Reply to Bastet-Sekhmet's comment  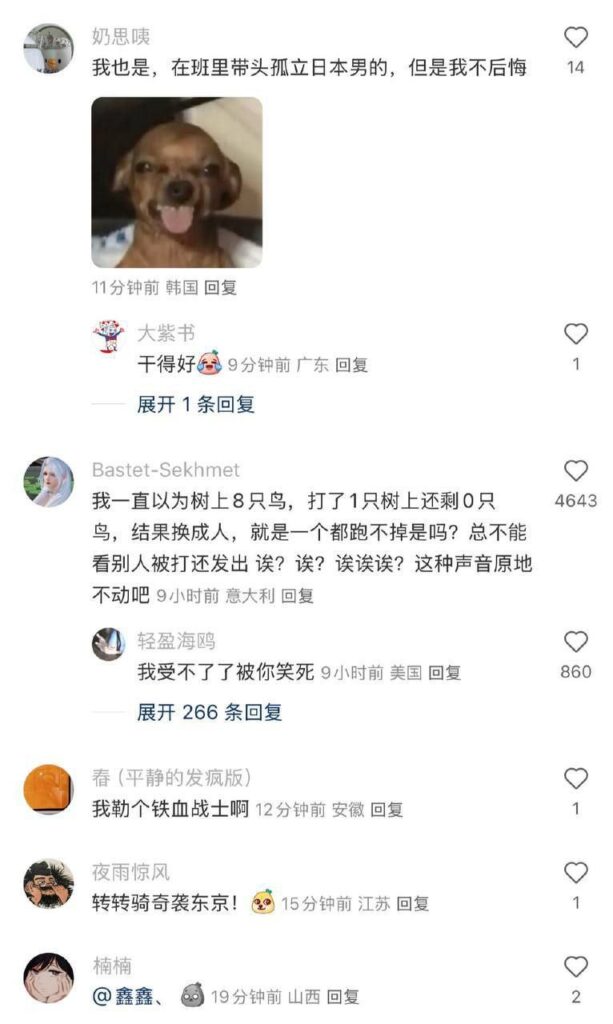pyautogui.click(x=297, y=595)
